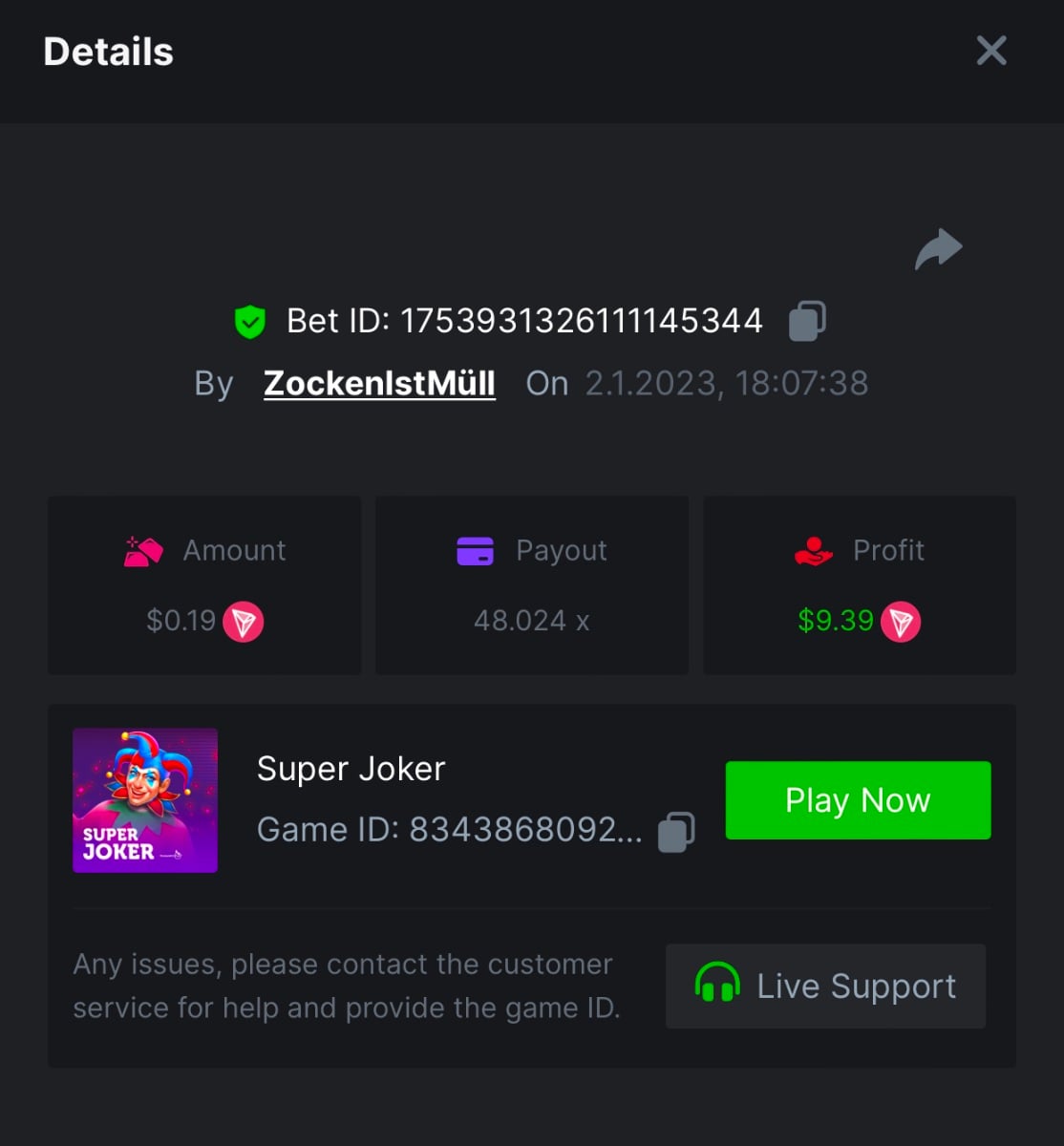Image resolution: width=1064 pixels, height=1146 pixels.
Task: Copy the Game ID
Action: [676, 831]
